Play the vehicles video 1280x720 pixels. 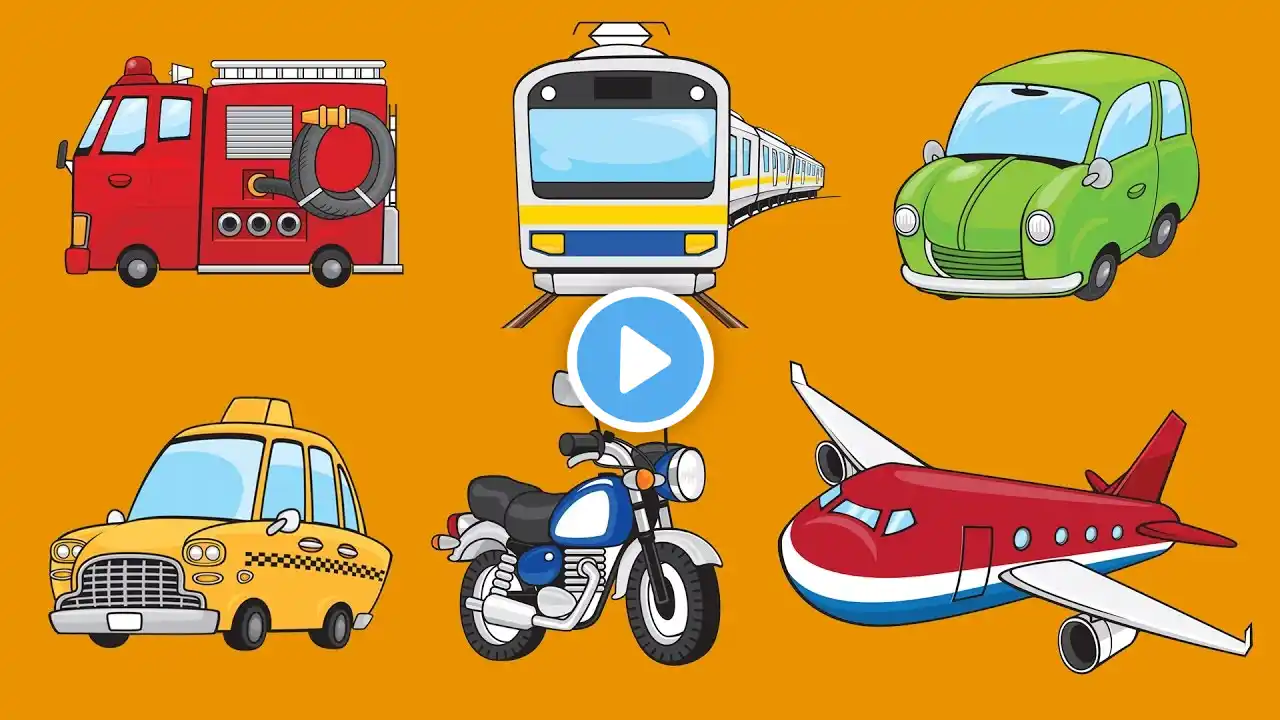[640, 360]
